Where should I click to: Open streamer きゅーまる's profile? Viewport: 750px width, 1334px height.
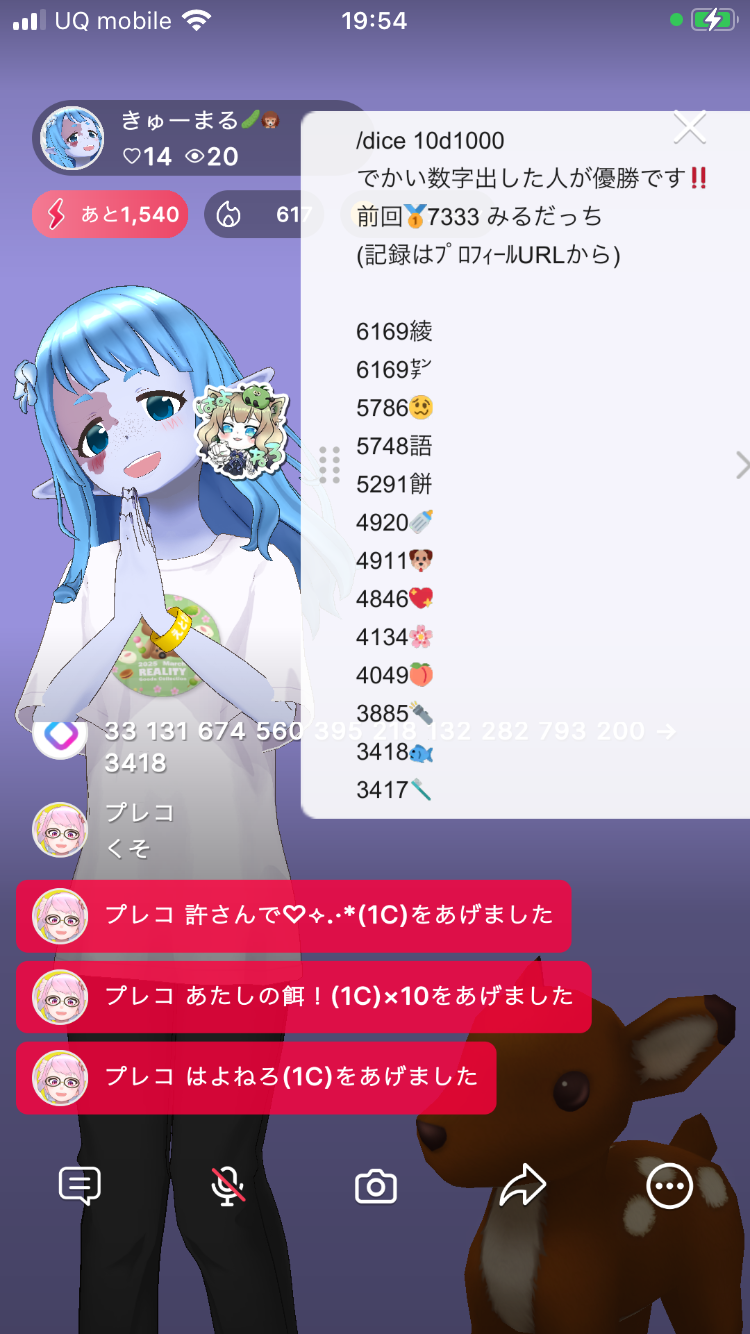tap(72, 138)
